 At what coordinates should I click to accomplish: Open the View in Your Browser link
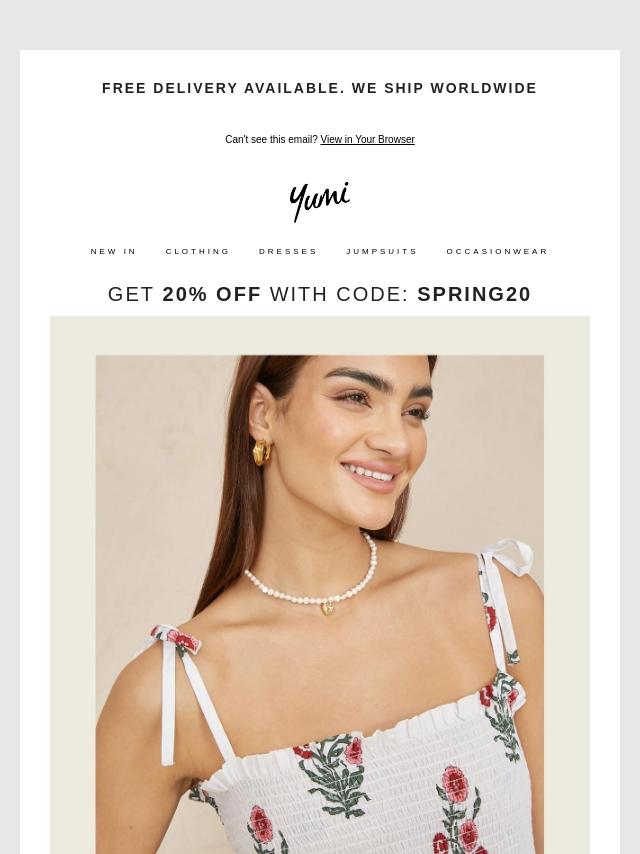pos(367,140)
